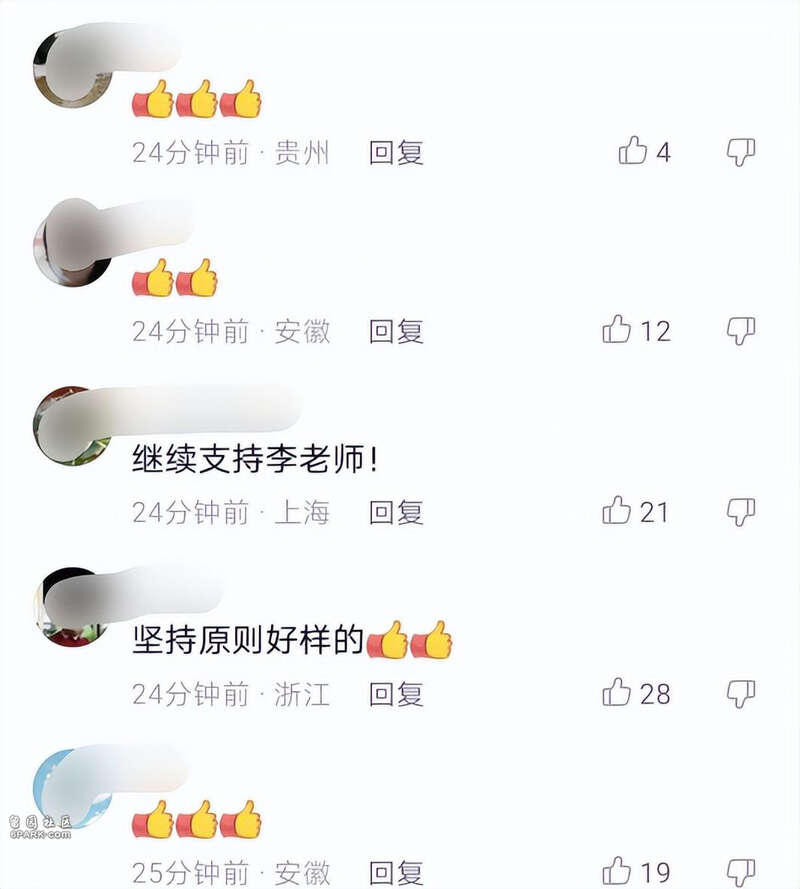The image size is (800, 889).
Task: Reply to the Shanghai comment
Action: 396,512
